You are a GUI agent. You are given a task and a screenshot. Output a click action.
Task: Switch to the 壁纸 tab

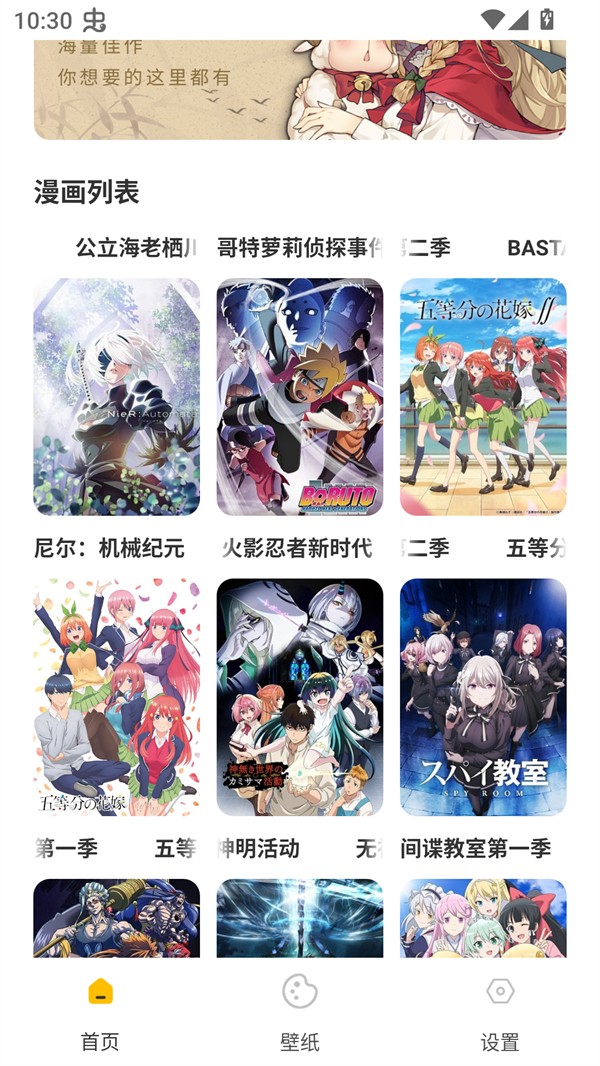[x=299, y=1012]
